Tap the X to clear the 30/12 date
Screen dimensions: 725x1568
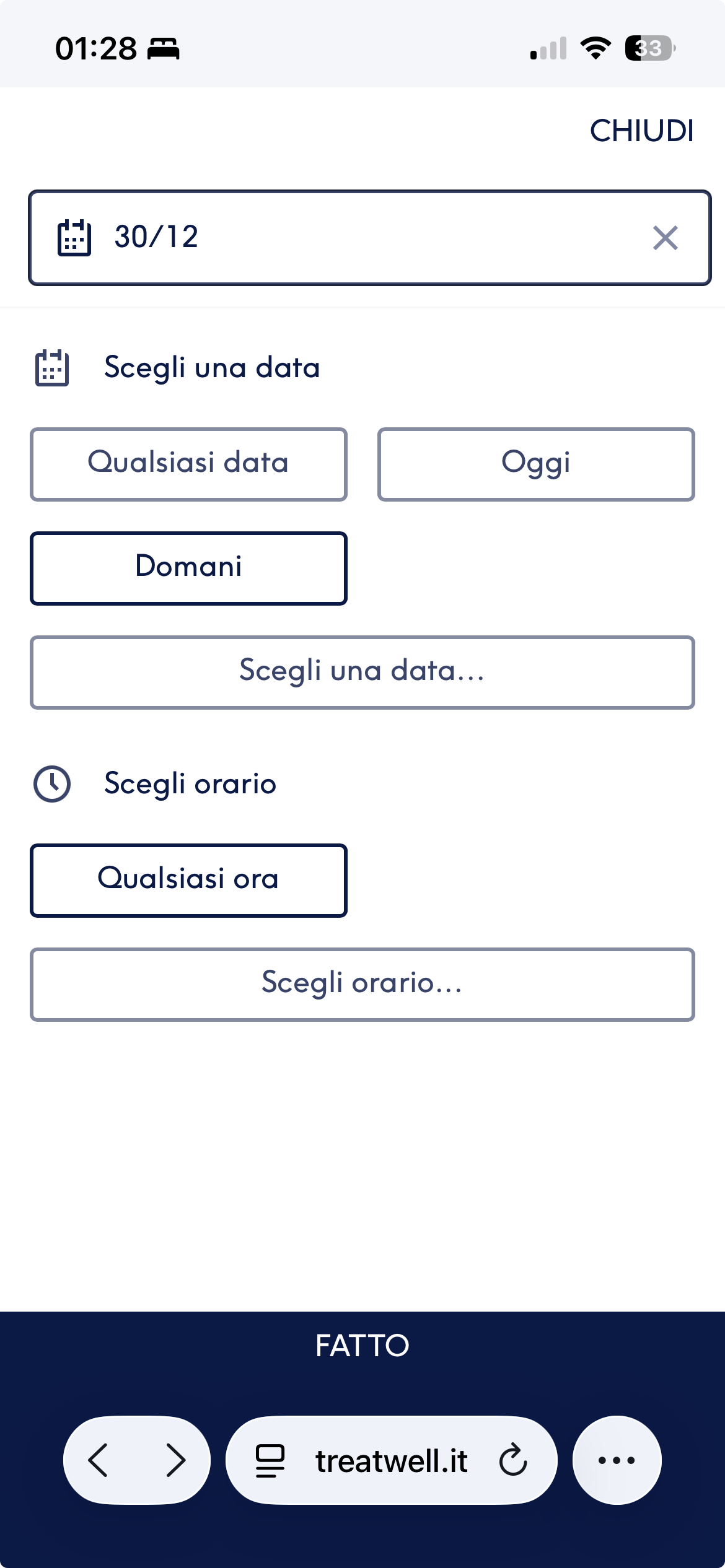coord(665,238)
